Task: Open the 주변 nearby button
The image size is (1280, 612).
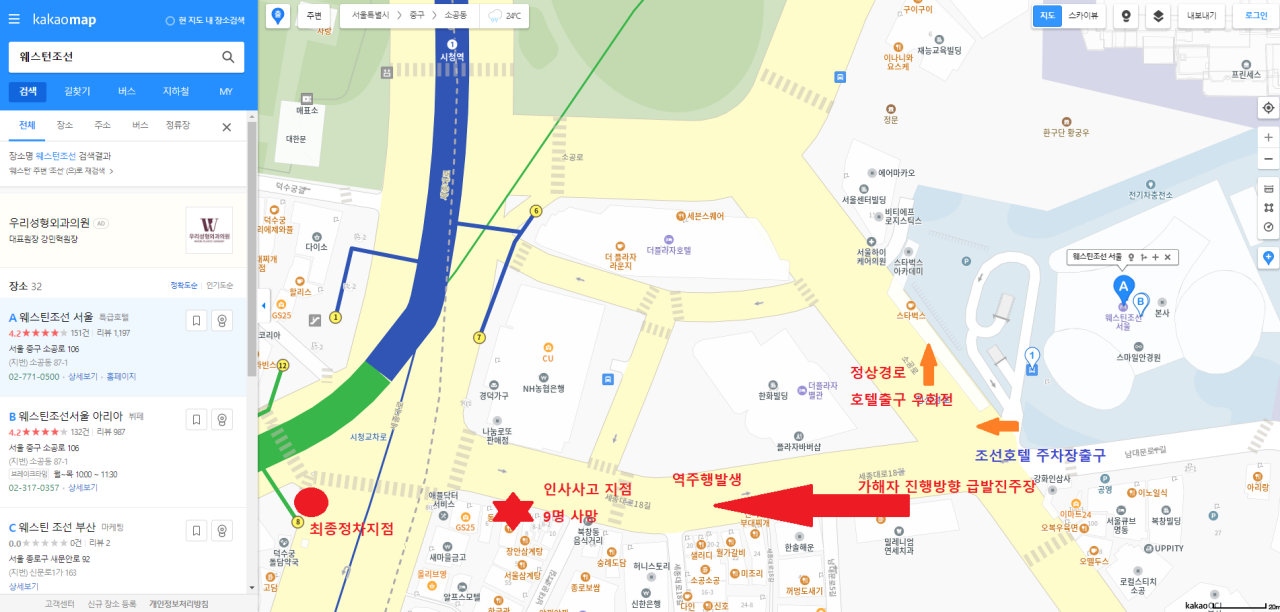Action: click(314, 16)
